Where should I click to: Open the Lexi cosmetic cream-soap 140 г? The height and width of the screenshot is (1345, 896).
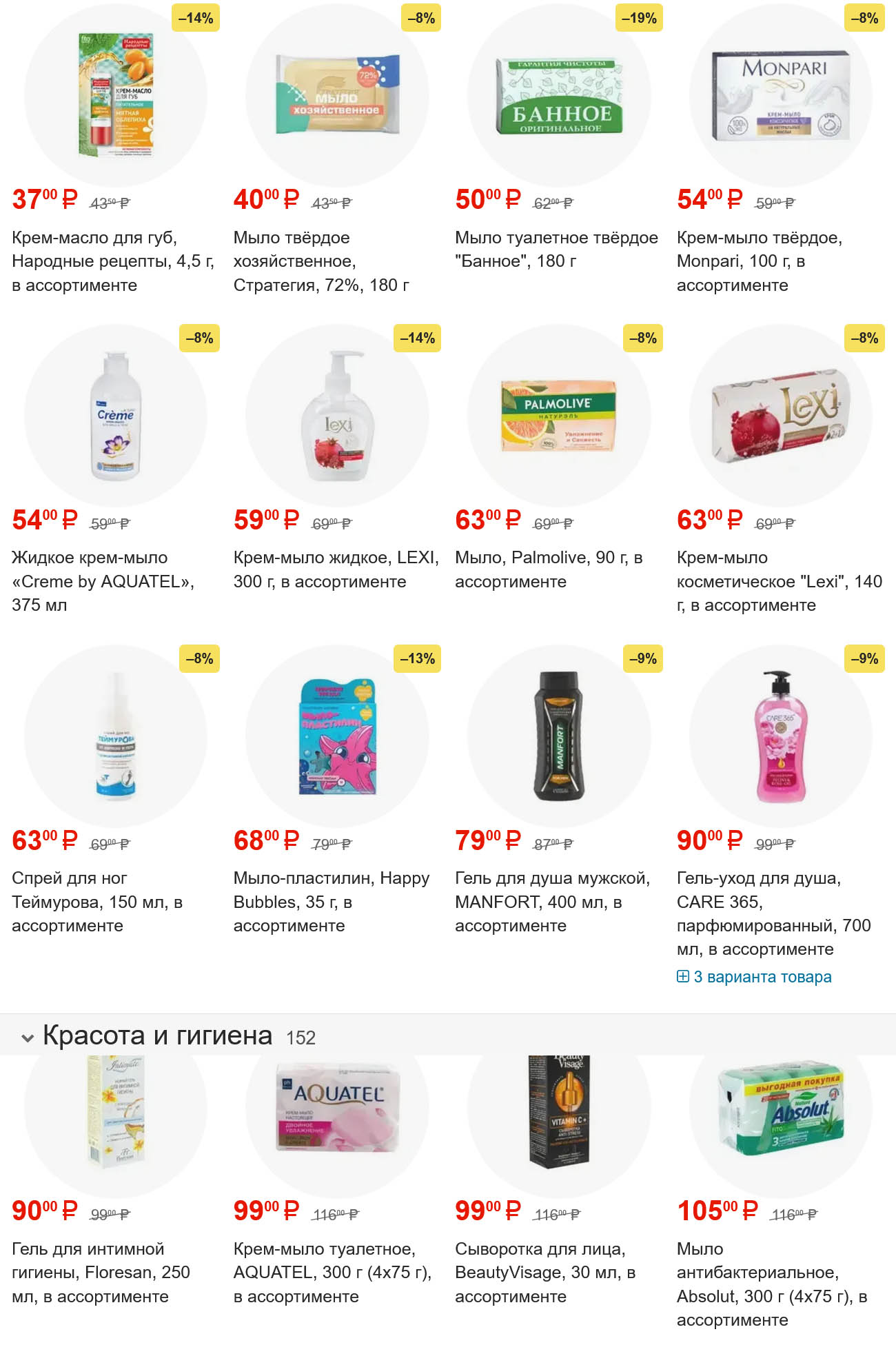(778, 580)
